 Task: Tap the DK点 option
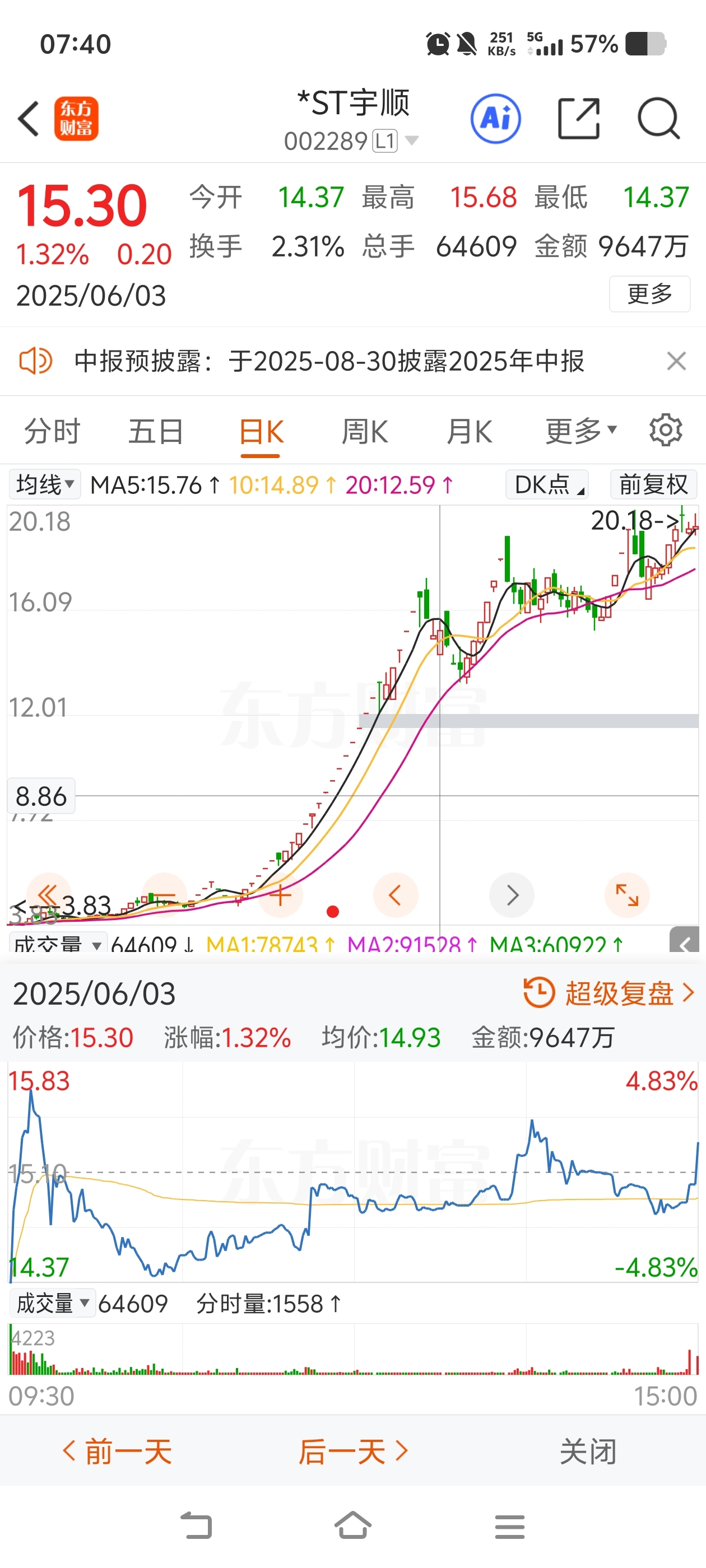pos(546,485)
